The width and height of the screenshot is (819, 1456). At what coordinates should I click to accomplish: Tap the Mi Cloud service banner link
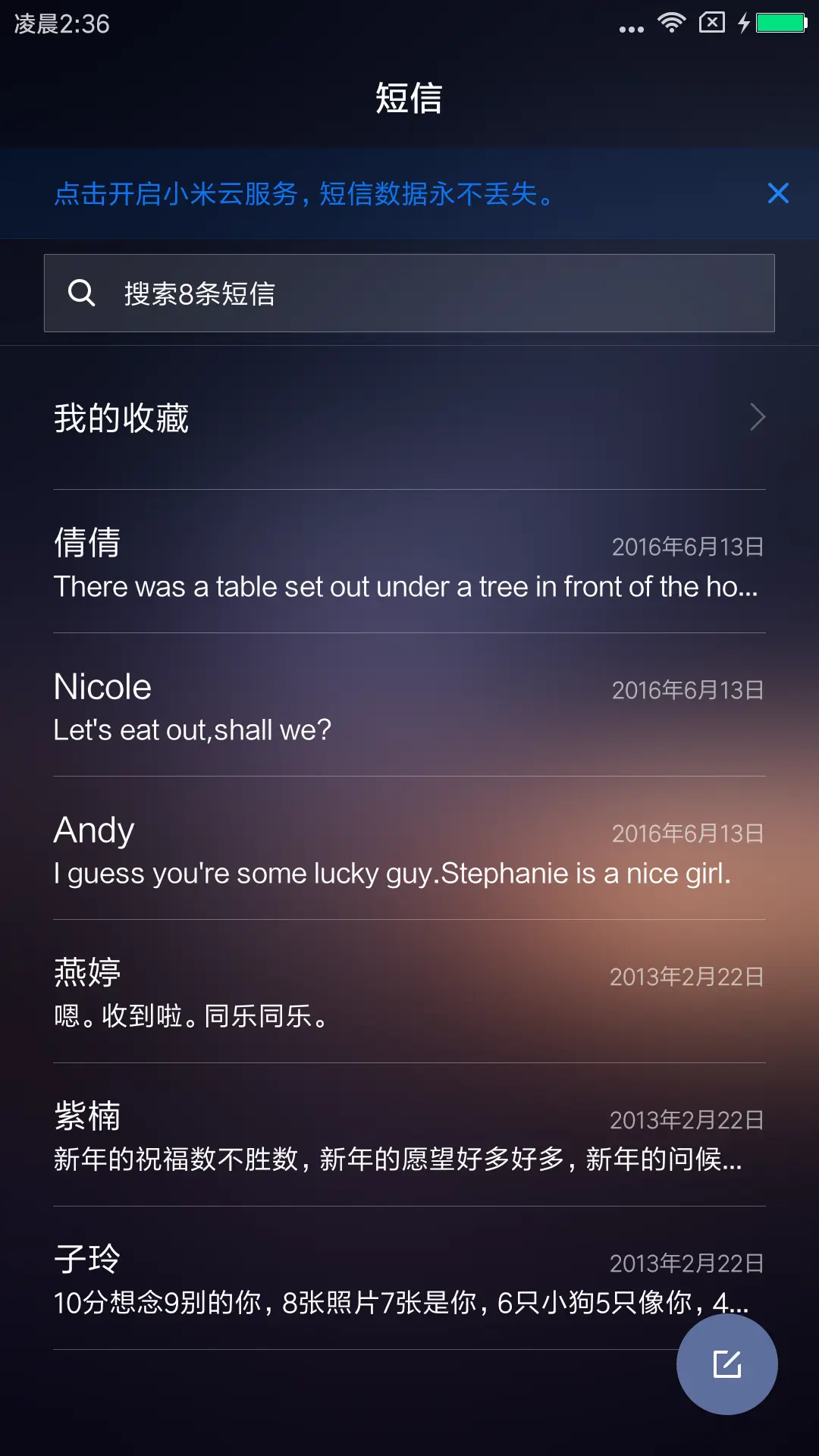(x=303, y=194)
